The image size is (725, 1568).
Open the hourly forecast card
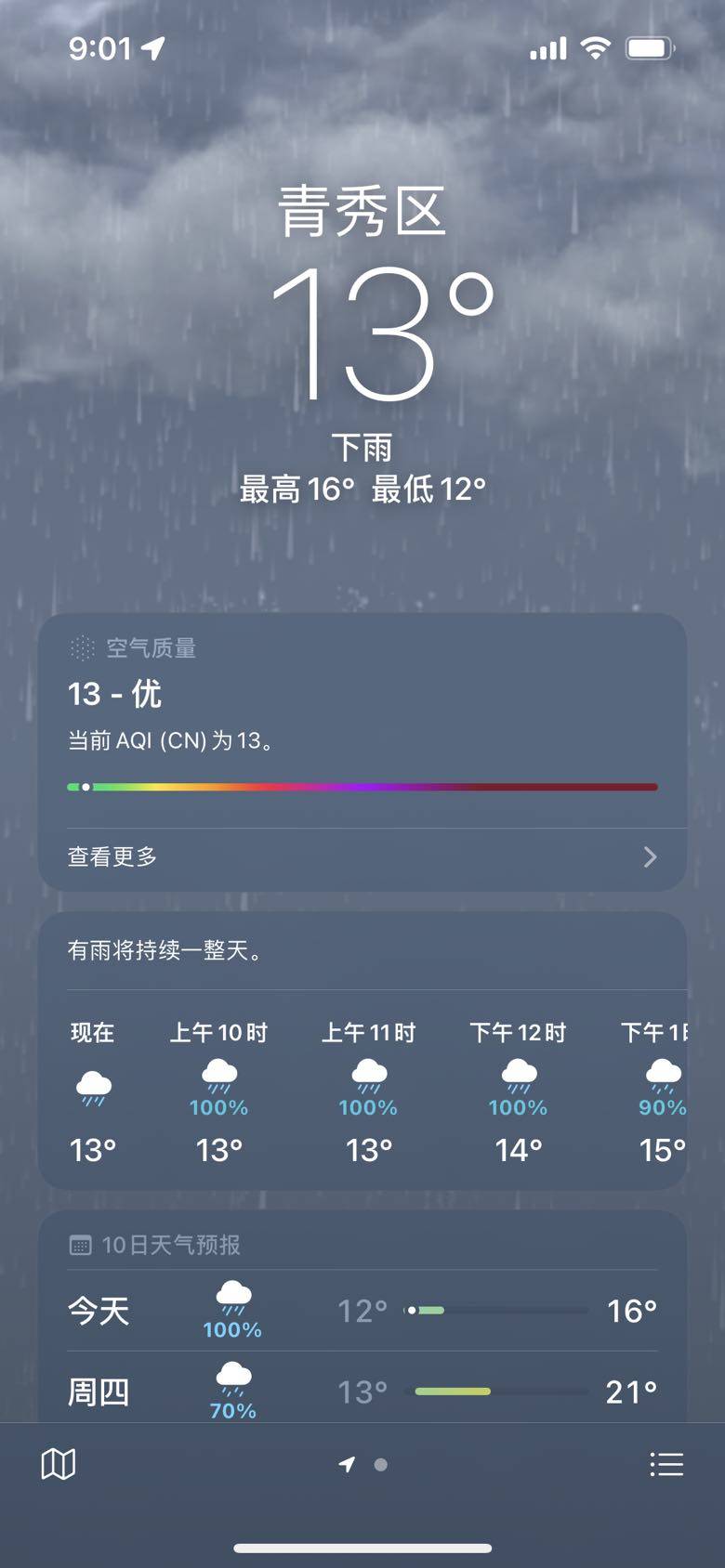(x=362, y=1091)
